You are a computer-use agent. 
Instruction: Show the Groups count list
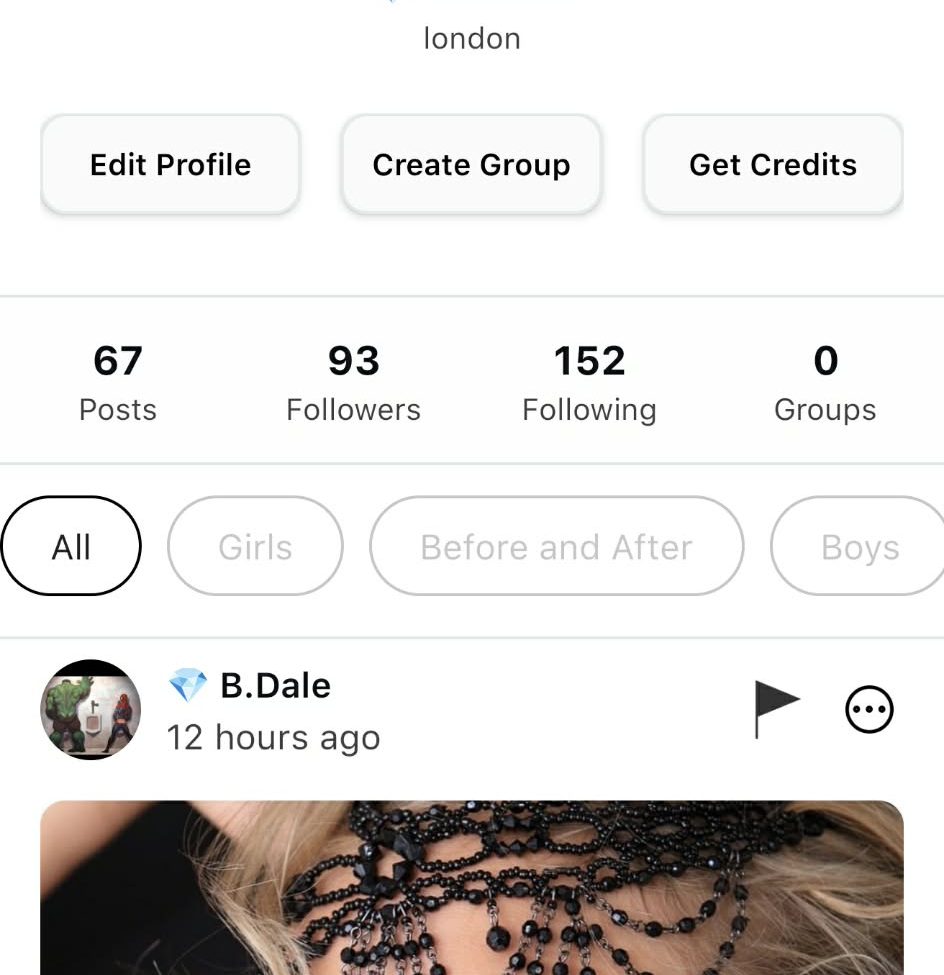[x=825, y=382]
